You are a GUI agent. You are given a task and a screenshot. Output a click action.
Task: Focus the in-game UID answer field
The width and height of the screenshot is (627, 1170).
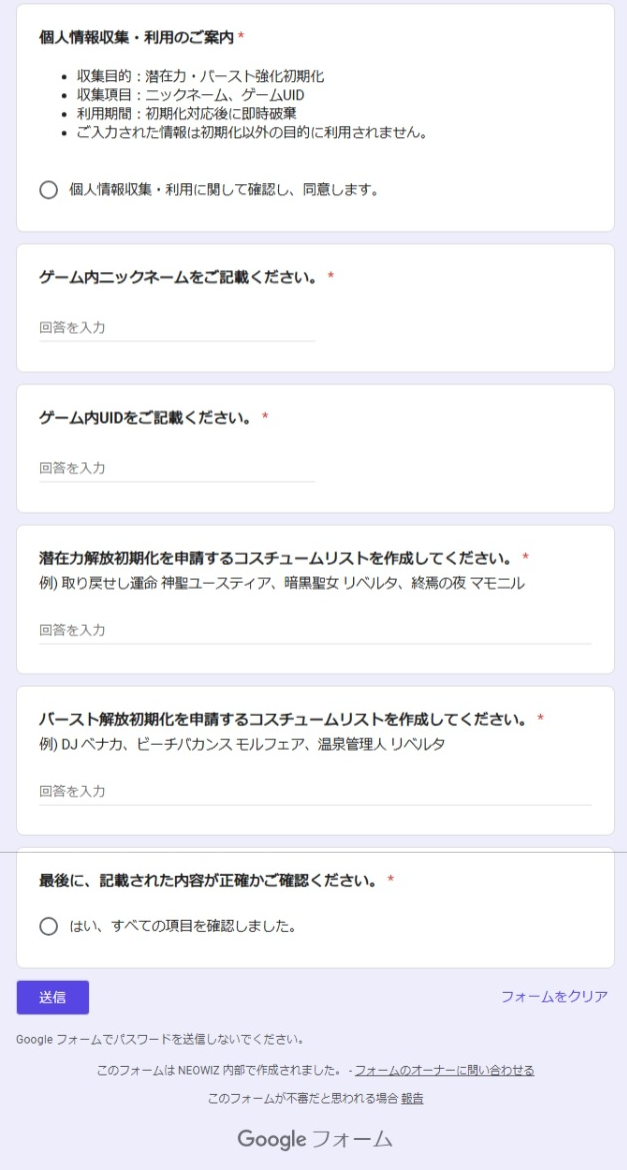click(177, 469)
